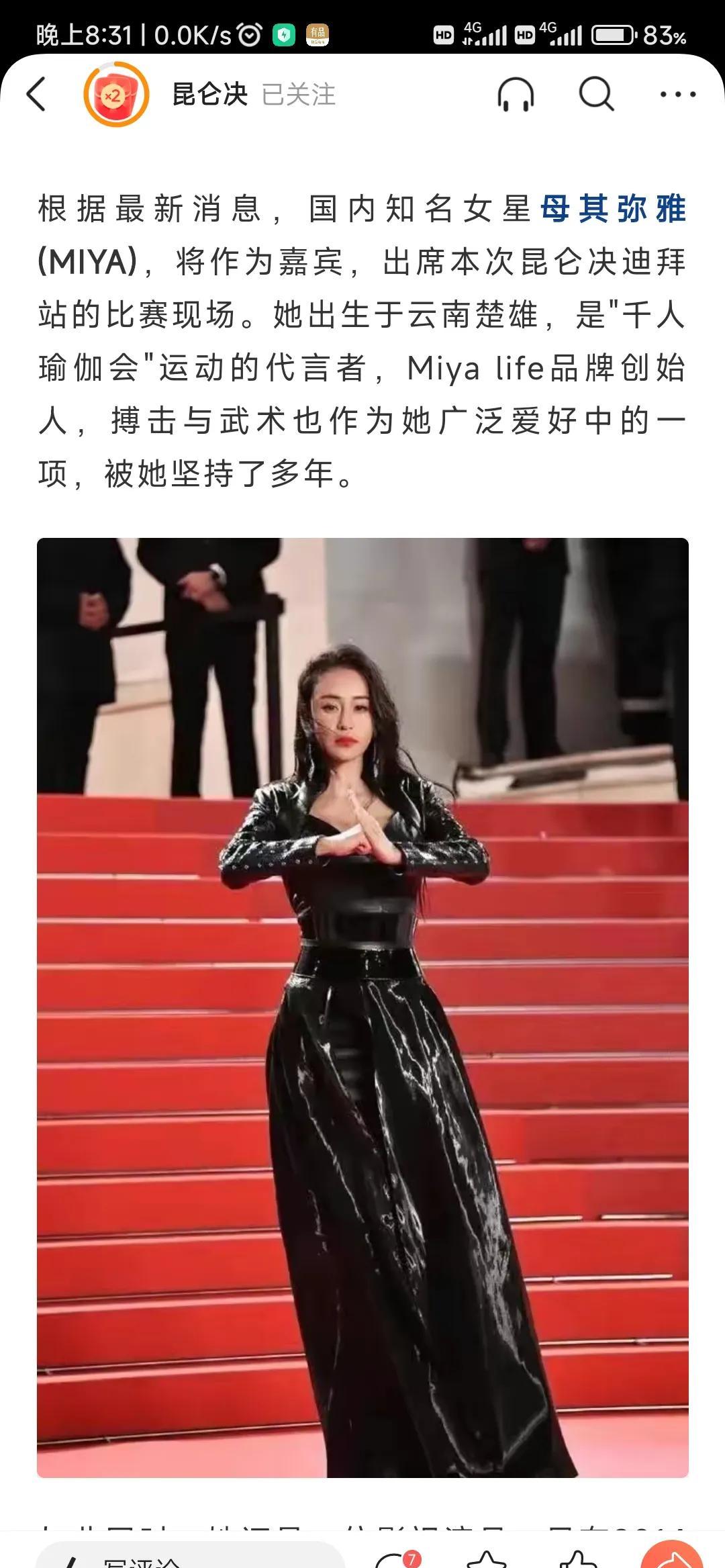Listen to article with headphone icon
The width and height of the screenshot is (725, 1568).
(x=516, y=94)
